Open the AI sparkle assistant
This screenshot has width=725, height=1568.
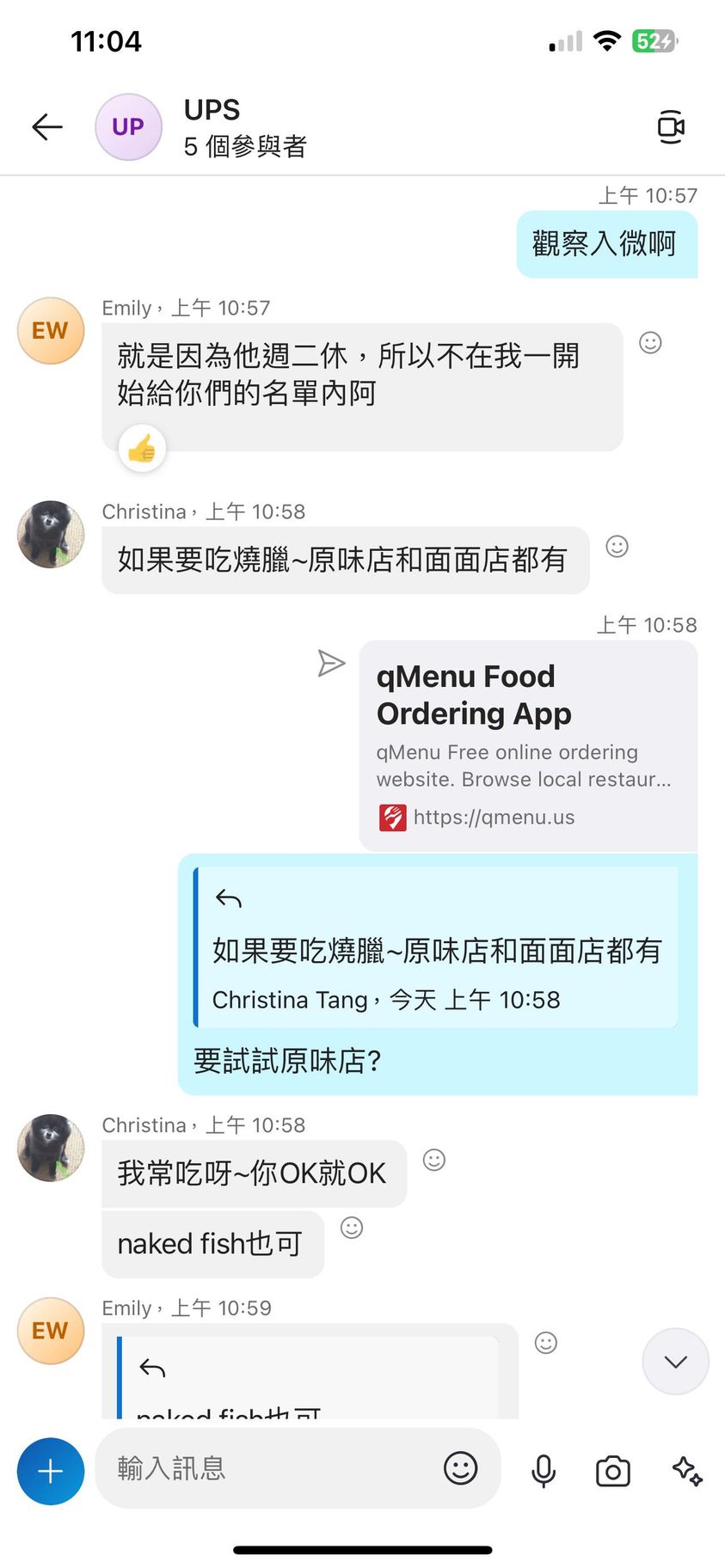point(687,1471)
